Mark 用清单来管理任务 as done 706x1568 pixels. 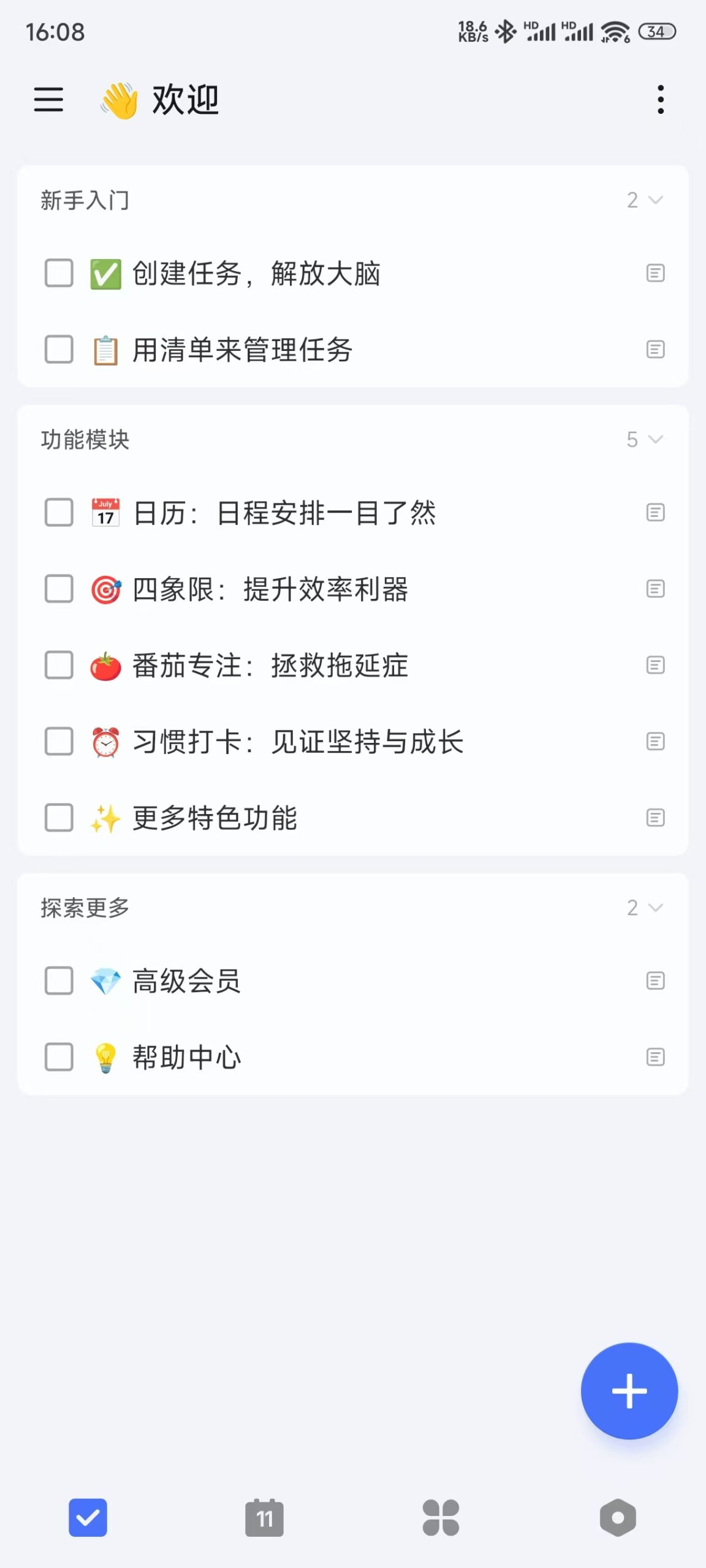point(58,350)
